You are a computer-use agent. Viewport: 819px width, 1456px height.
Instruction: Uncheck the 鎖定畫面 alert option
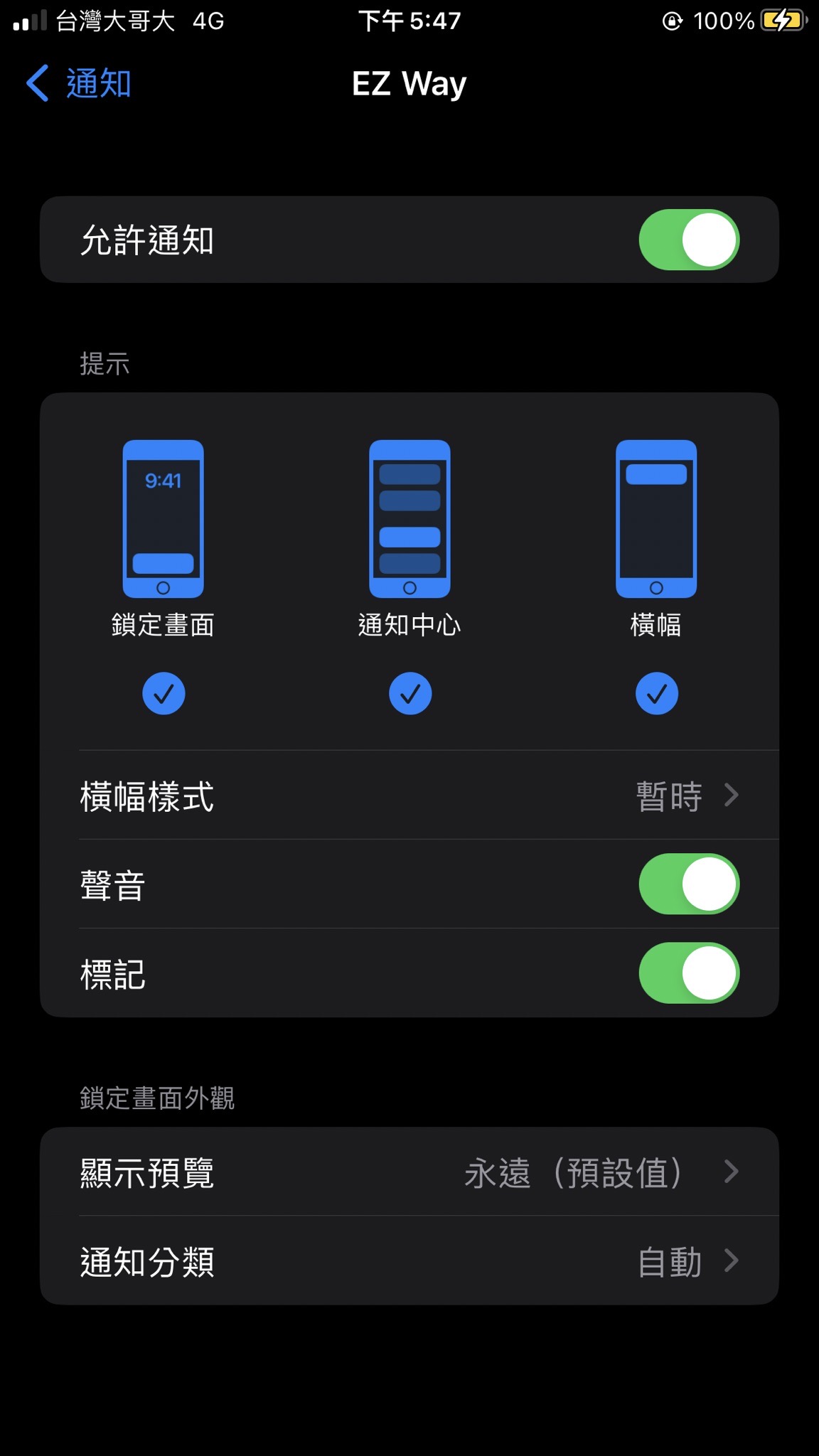click(x=164, y=693)
